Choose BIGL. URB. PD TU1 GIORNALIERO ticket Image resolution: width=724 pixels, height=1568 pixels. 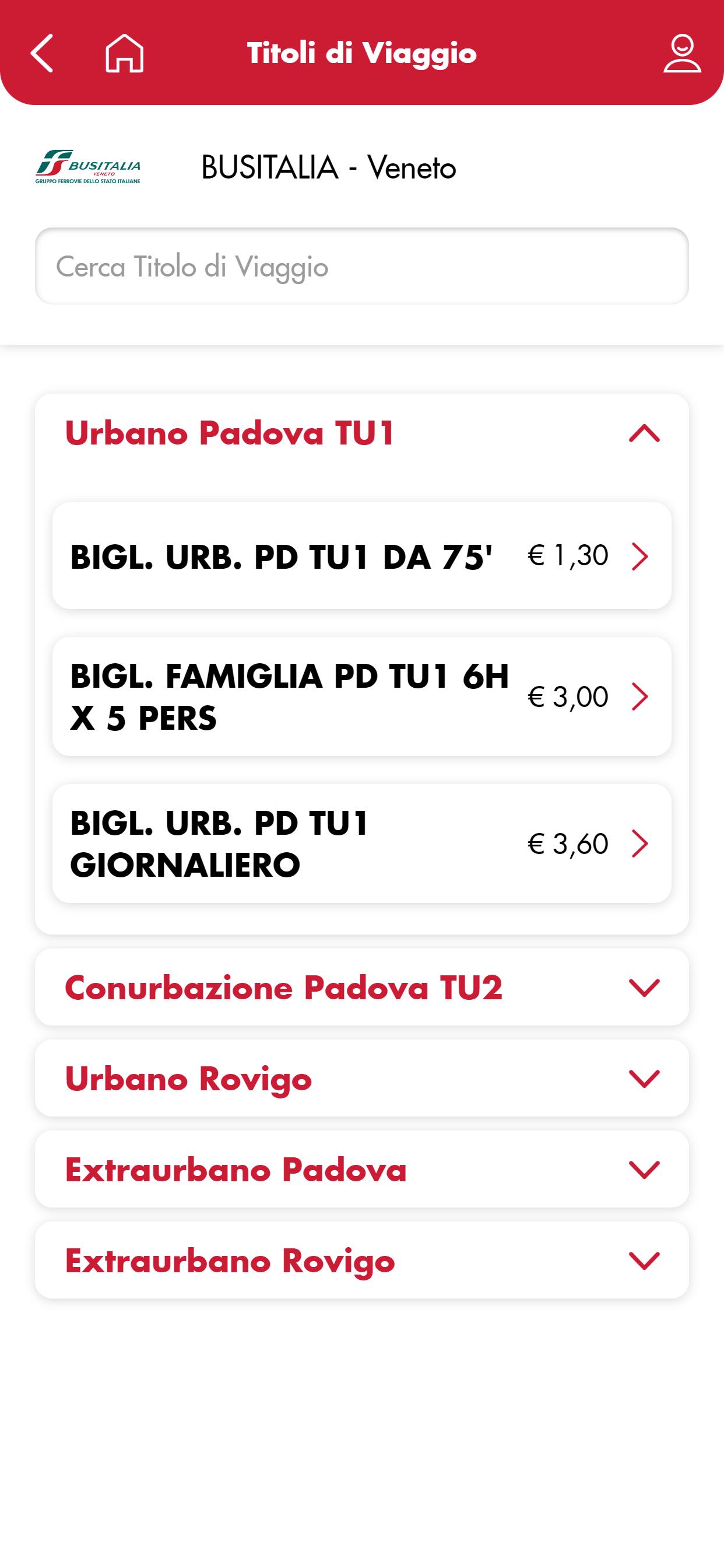pyautogui.click(x=362, y=843)
